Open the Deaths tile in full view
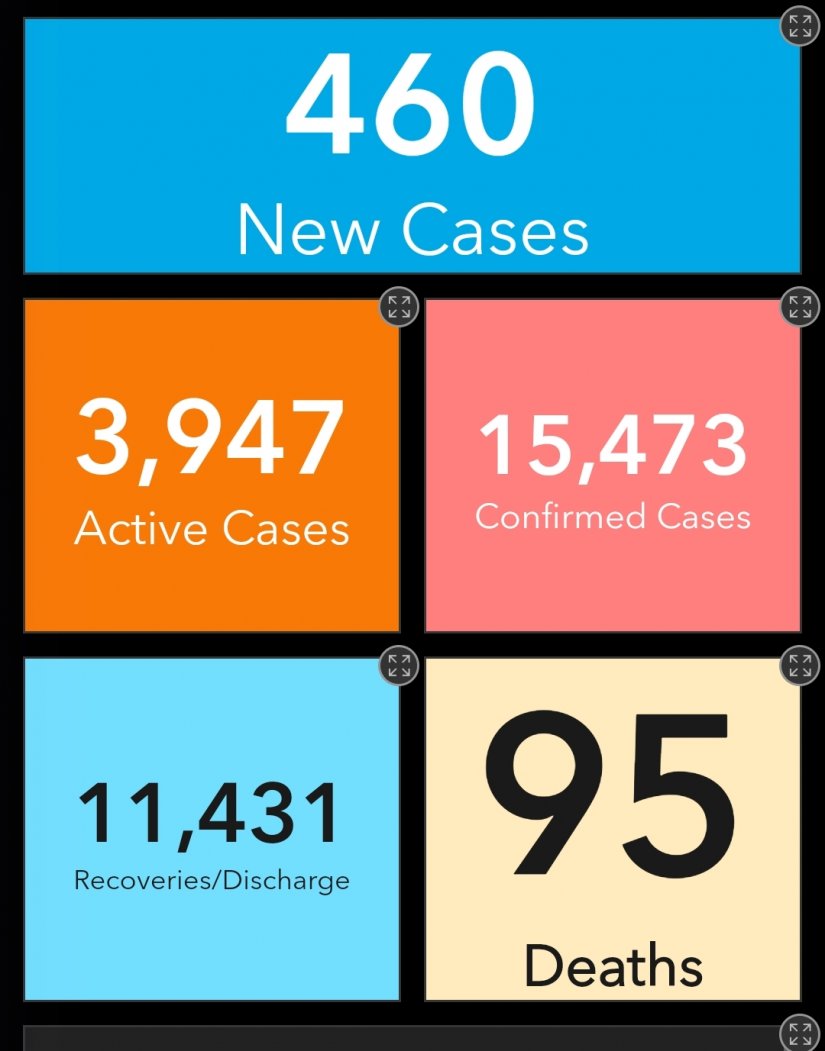Screen dimensions: 825x1051 click(798, 665)
